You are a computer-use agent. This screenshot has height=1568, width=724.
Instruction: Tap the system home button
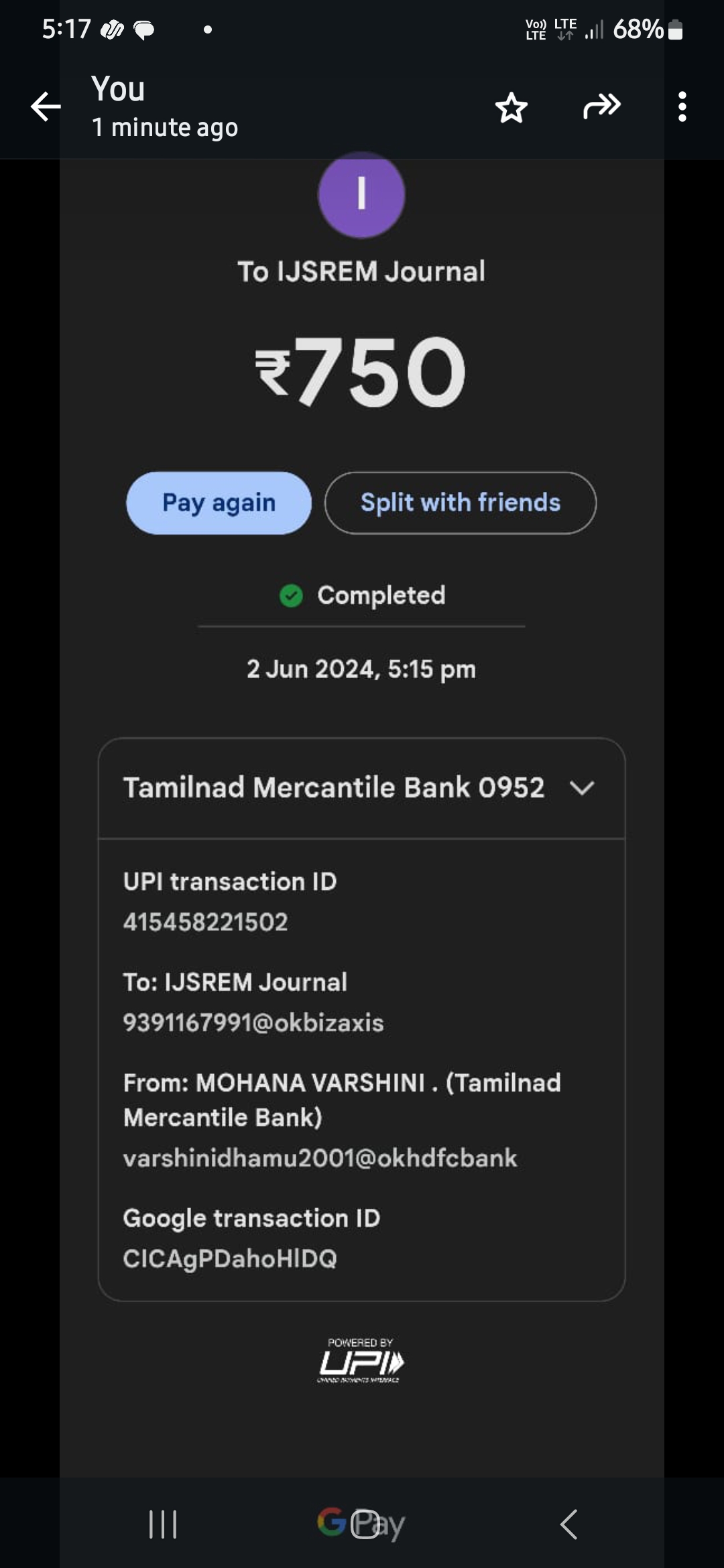pos(365,1524)
